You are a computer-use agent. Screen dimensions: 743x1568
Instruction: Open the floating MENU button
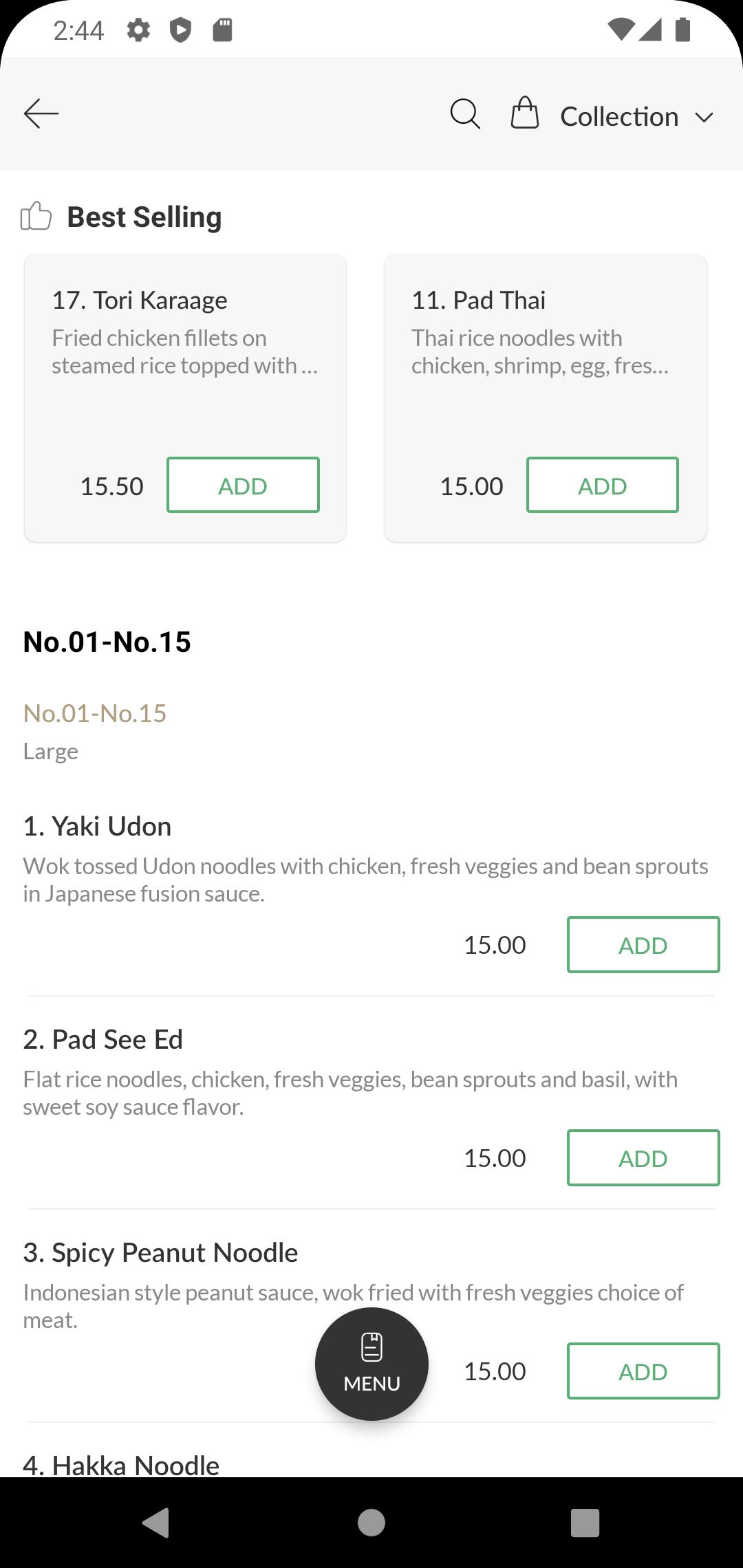coord(371,1364)
